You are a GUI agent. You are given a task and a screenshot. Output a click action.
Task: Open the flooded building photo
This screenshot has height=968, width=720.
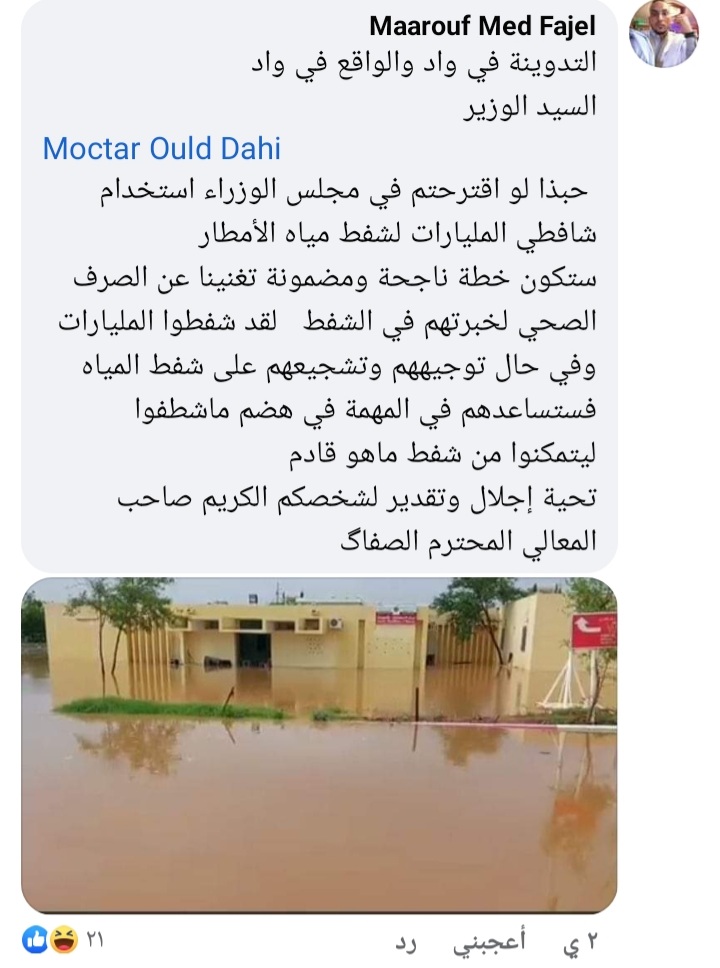pyautogui.click(x=320, y=745)
